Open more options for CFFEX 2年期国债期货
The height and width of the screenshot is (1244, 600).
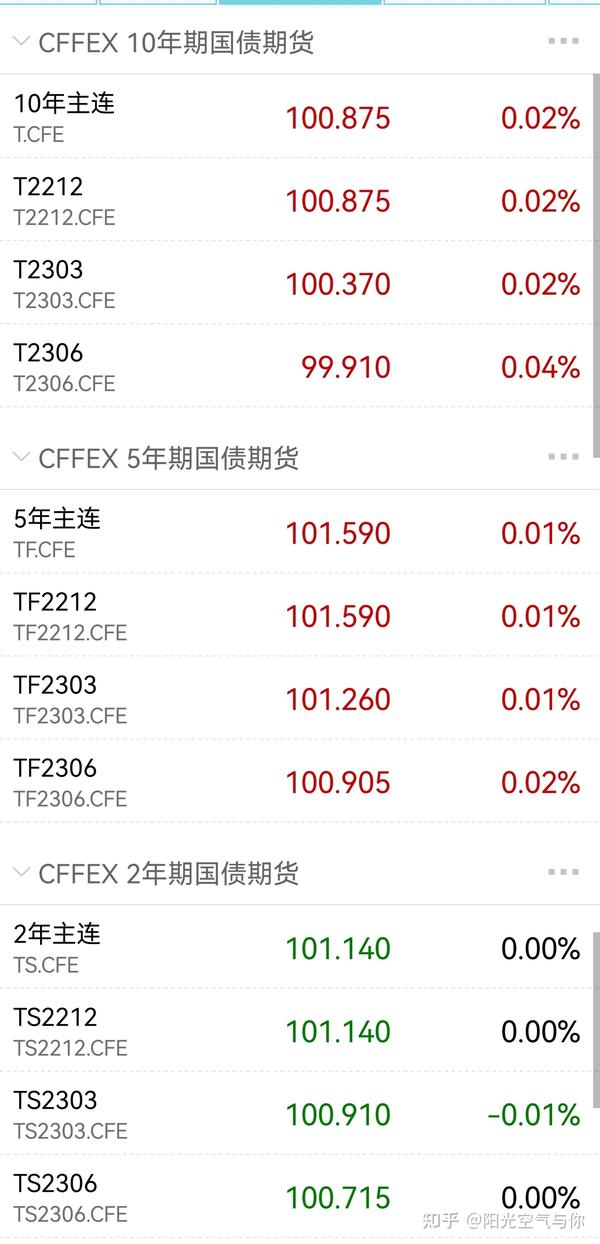563,872
